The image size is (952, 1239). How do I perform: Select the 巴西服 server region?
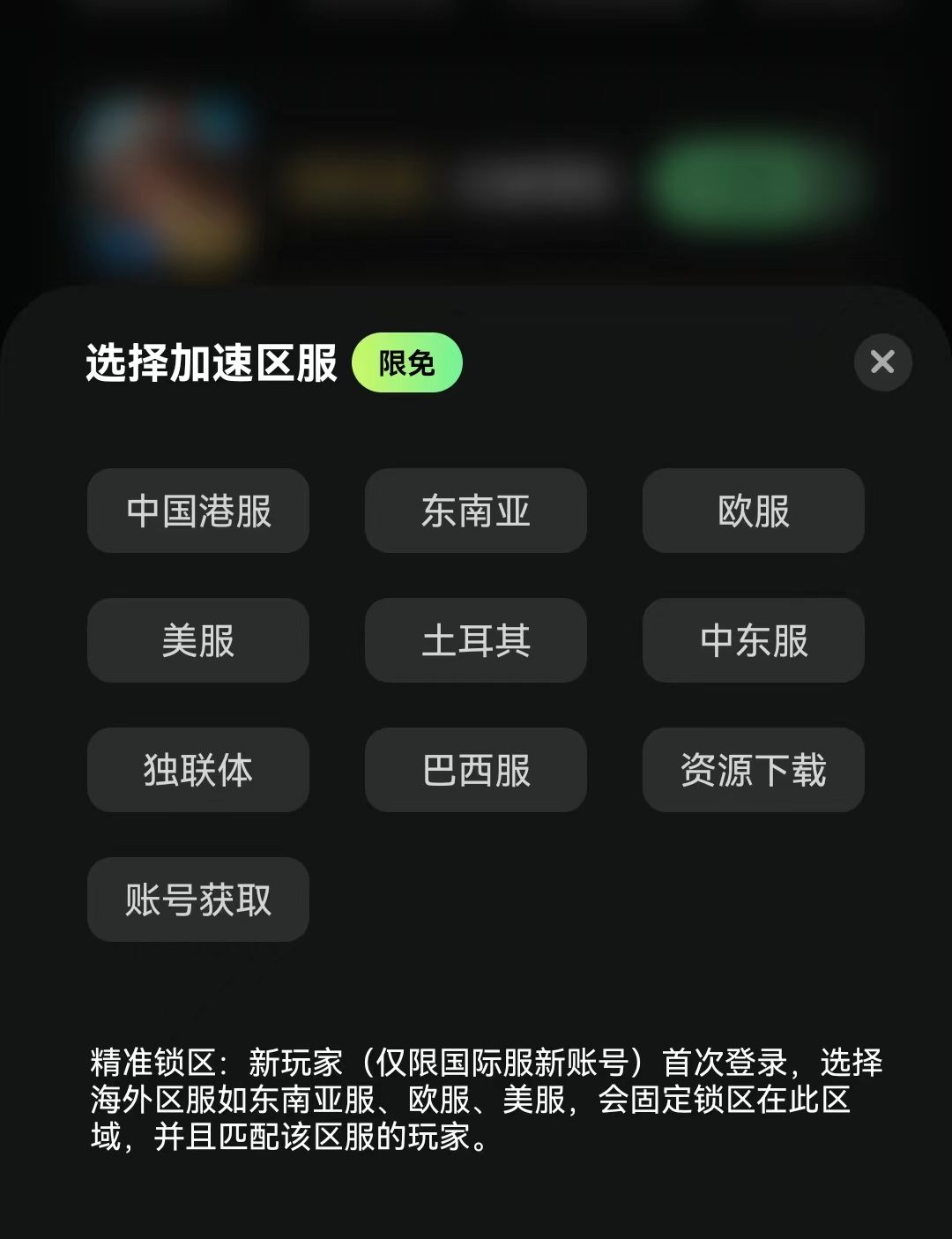(475, 770)
